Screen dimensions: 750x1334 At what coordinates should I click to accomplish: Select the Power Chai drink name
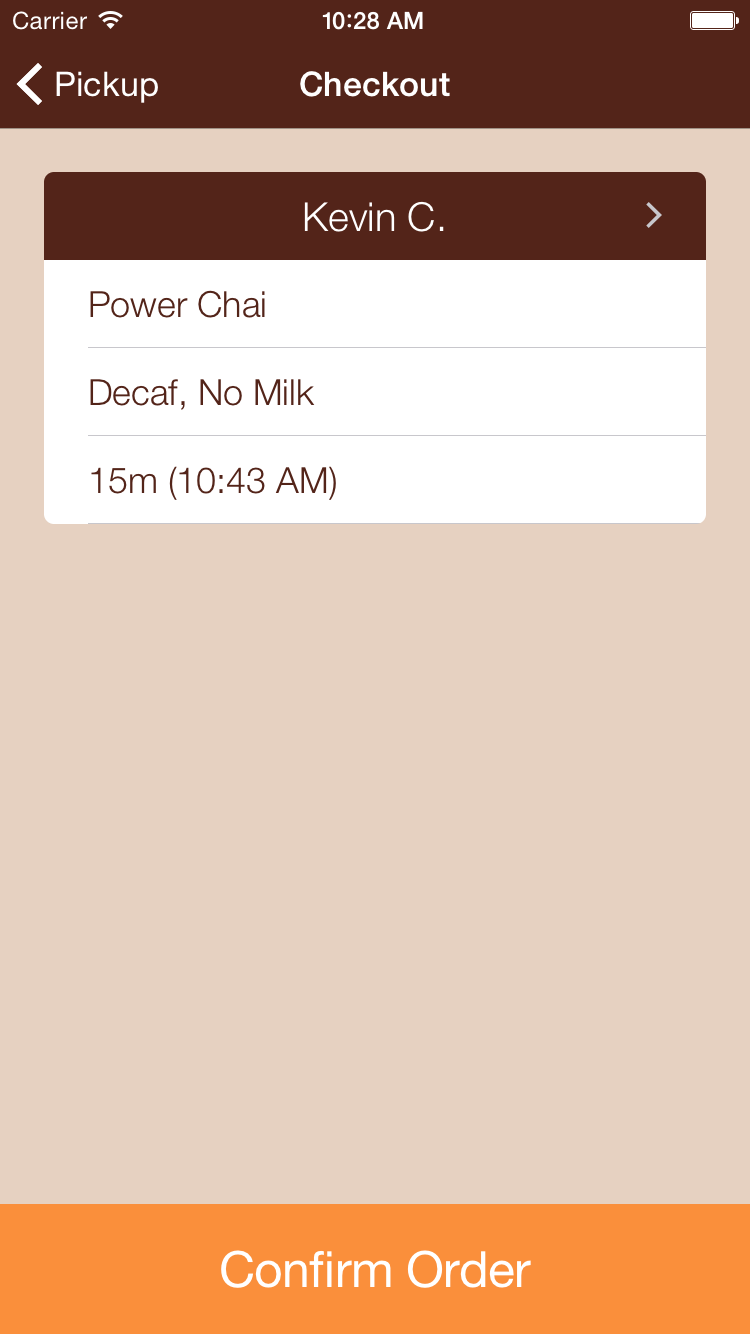point(176,304)
